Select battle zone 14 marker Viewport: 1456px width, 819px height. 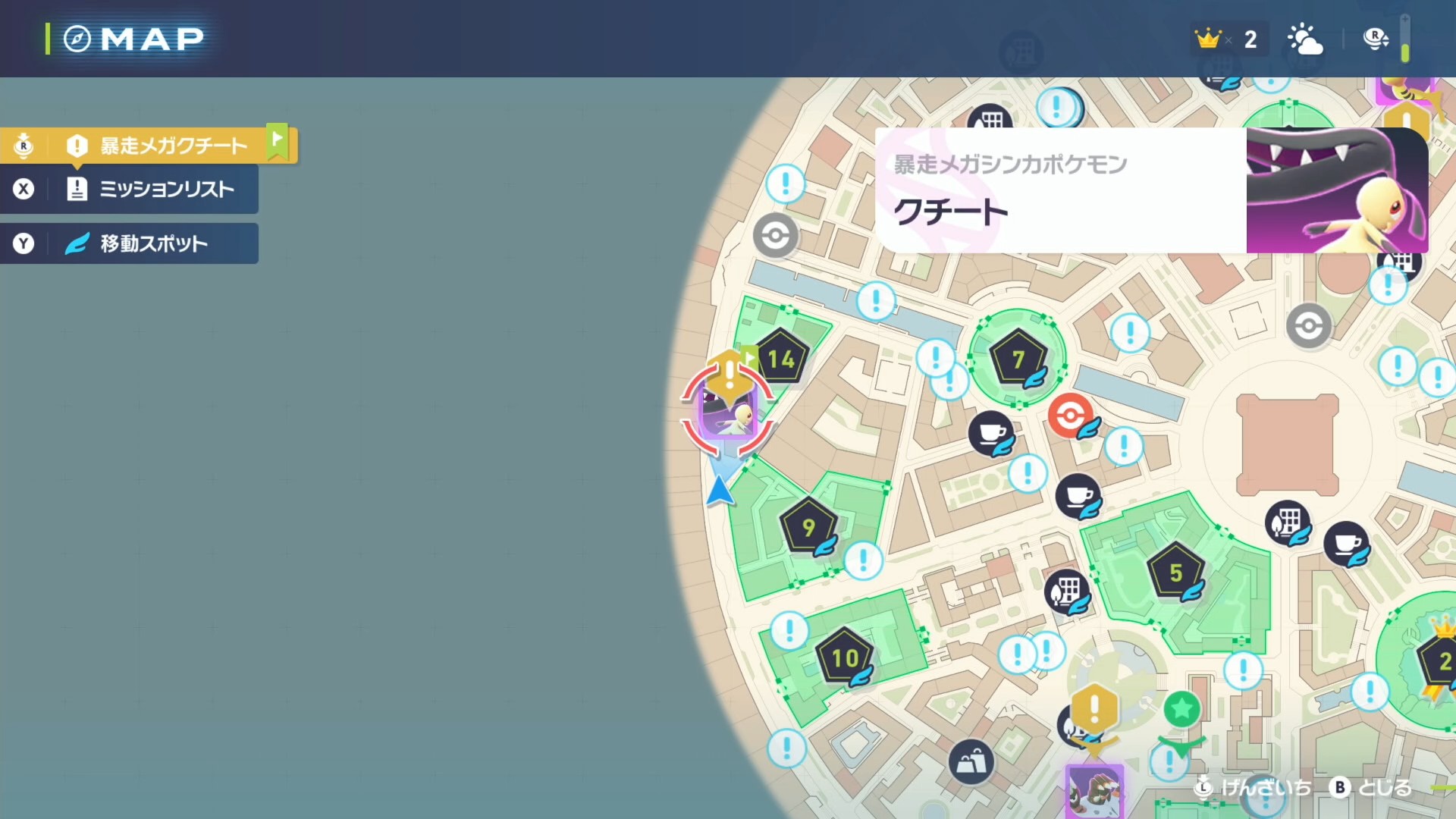[x=781, y=359]
